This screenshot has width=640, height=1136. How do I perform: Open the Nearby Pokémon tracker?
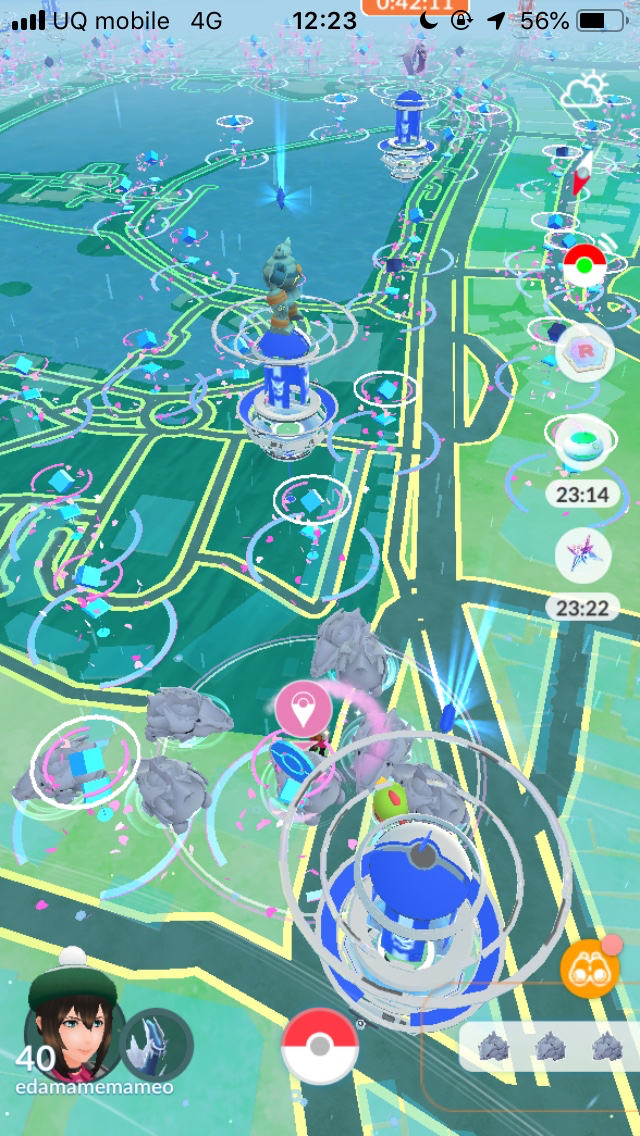[x=548, y=1047]
